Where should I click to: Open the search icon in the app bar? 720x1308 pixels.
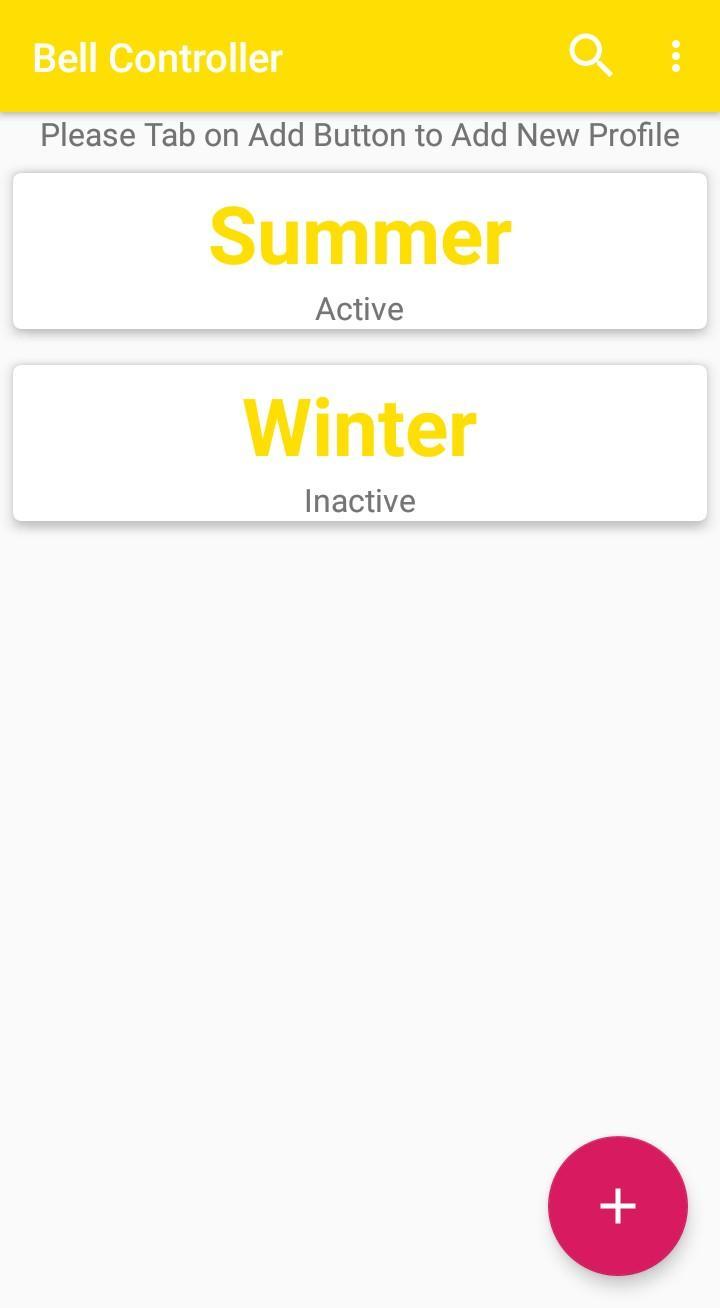[590, 56]
